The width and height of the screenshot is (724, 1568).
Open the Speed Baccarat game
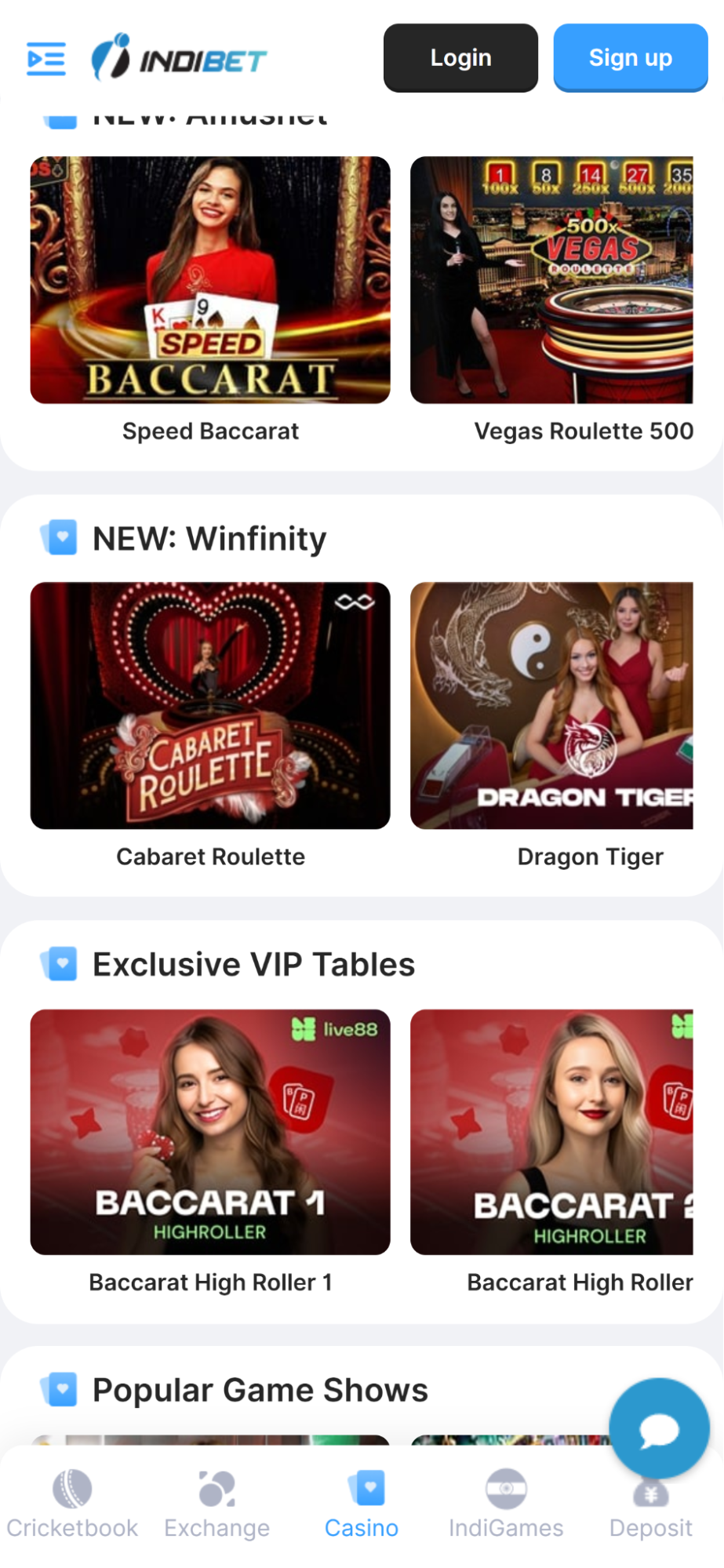point(210,280)
